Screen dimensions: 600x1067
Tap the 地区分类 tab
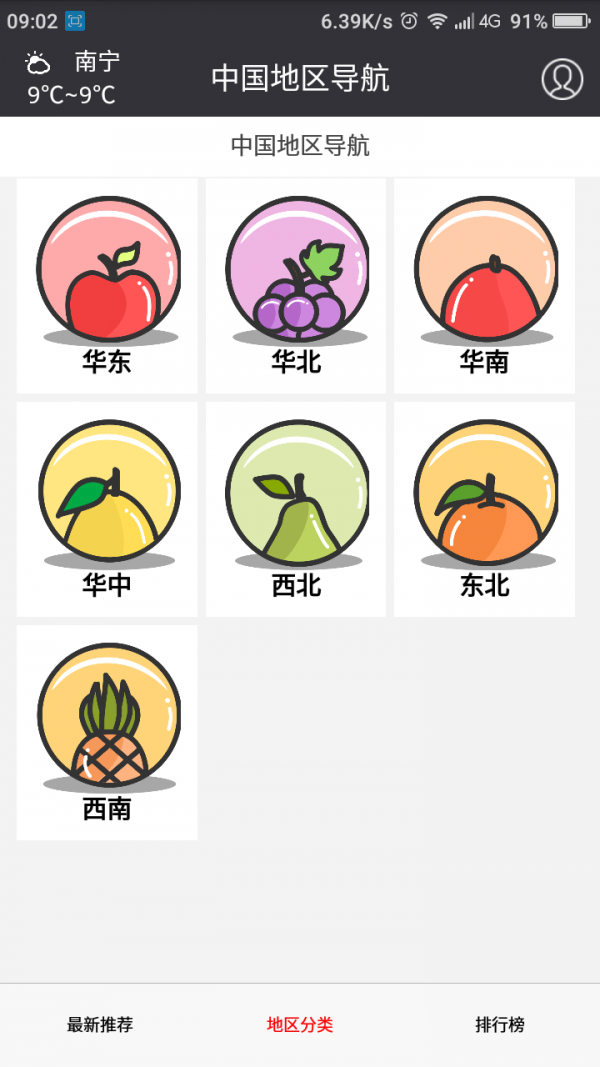click(300, 1025)
